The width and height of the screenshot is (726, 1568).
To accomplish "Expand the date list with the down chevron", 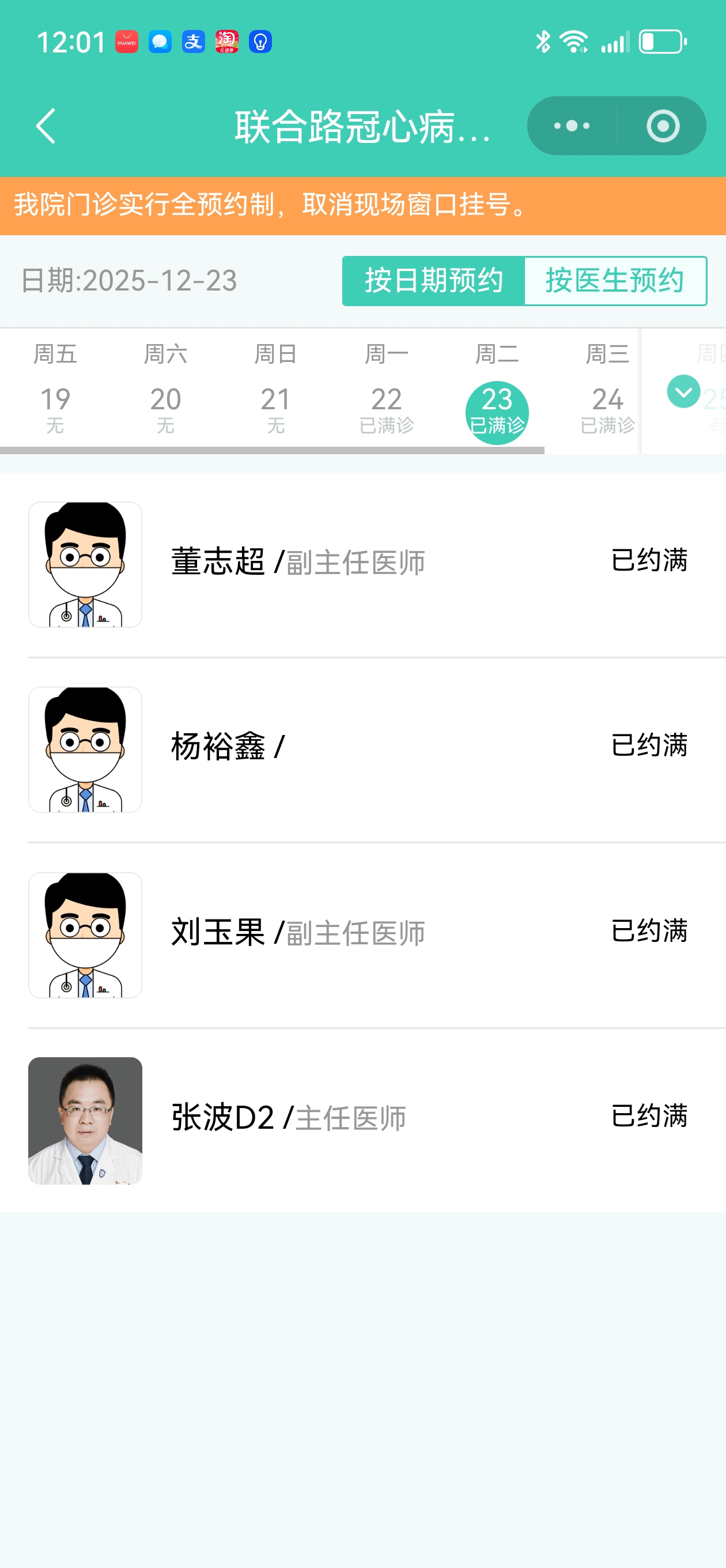I will [683, 391].
